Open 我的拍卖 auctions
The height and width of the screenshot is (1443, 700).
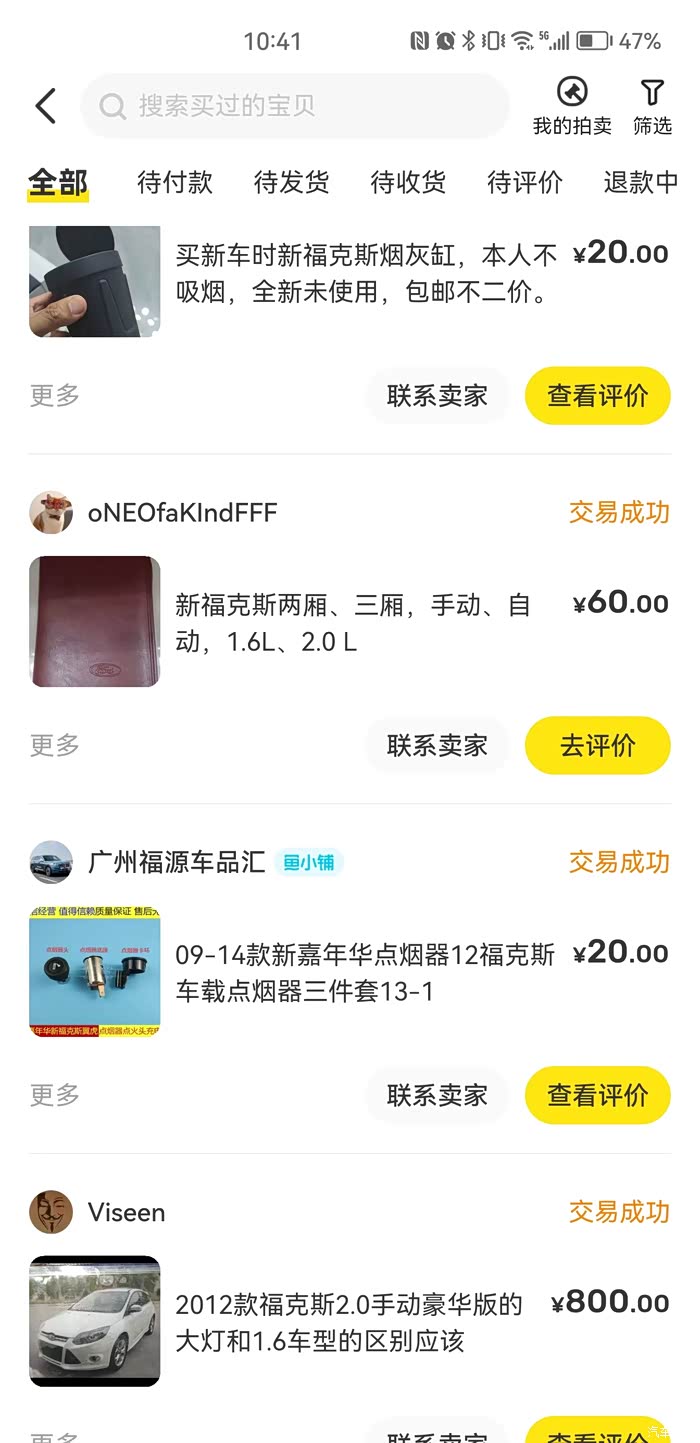pyautogui.click(x=572, y=106)
